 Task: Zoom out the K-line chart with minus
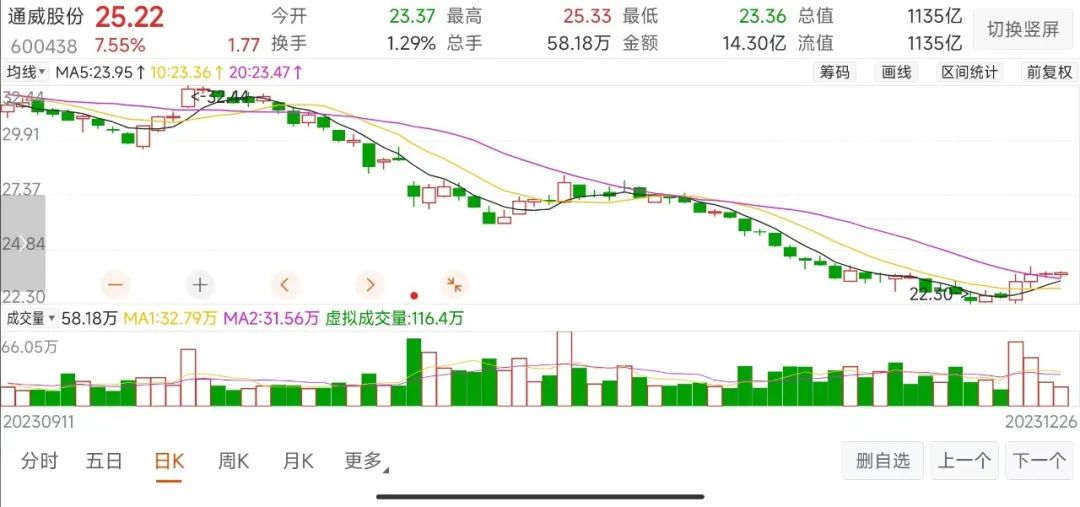tap(114, 285)
